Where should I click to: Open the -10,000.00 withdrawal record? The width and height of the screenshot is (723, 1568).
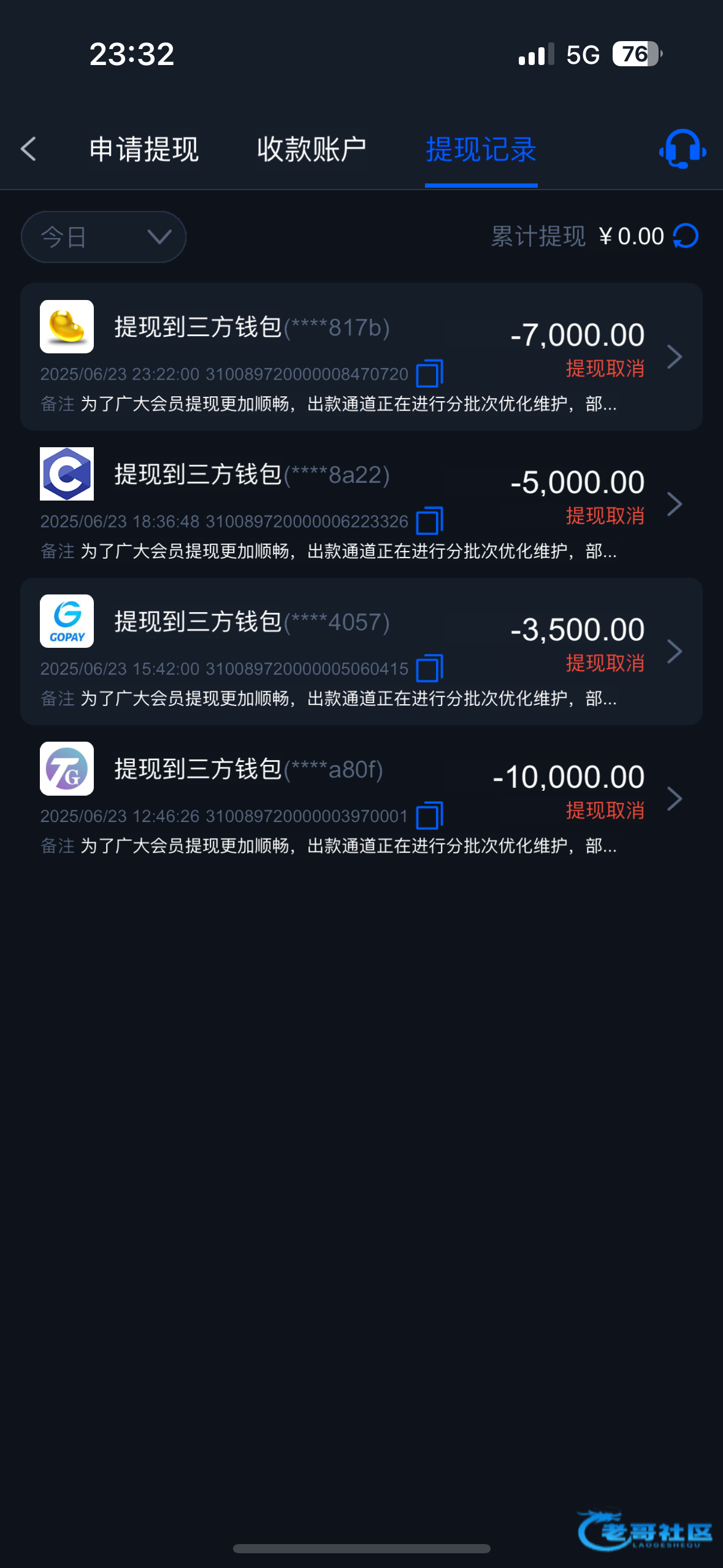pyautogui.click(x=361, y=798)
